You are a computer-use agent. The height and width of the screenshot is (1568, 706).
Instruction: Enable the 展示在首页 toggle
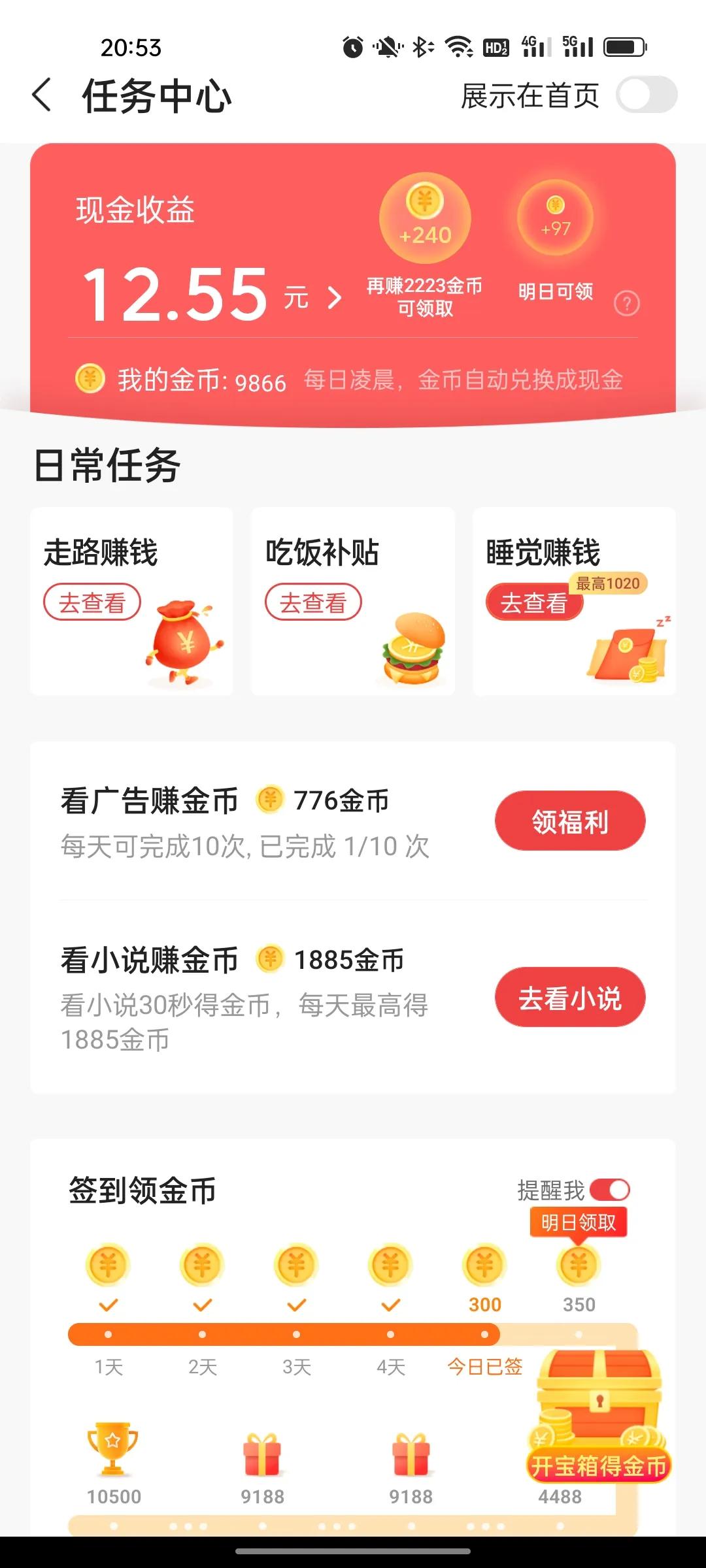(647, 95)
